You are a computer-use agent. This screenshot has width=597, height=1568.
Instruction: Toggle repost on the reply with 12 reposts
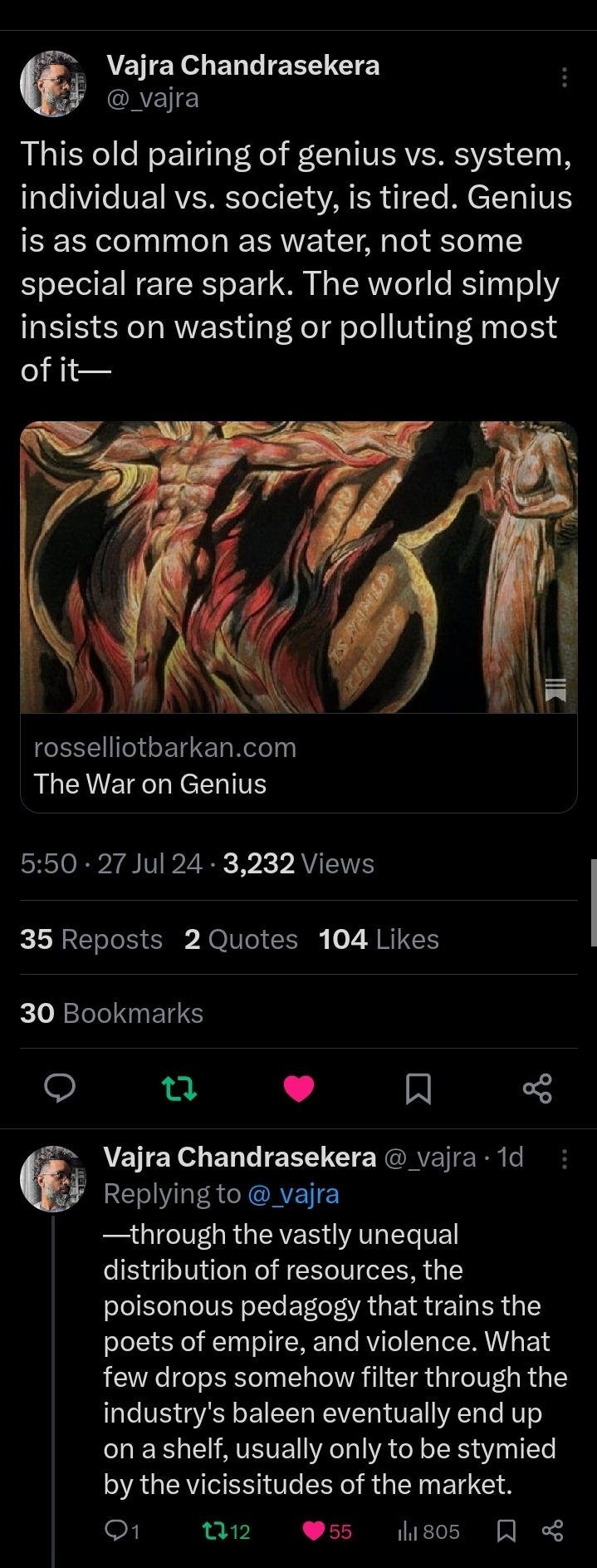[227, 1531]
